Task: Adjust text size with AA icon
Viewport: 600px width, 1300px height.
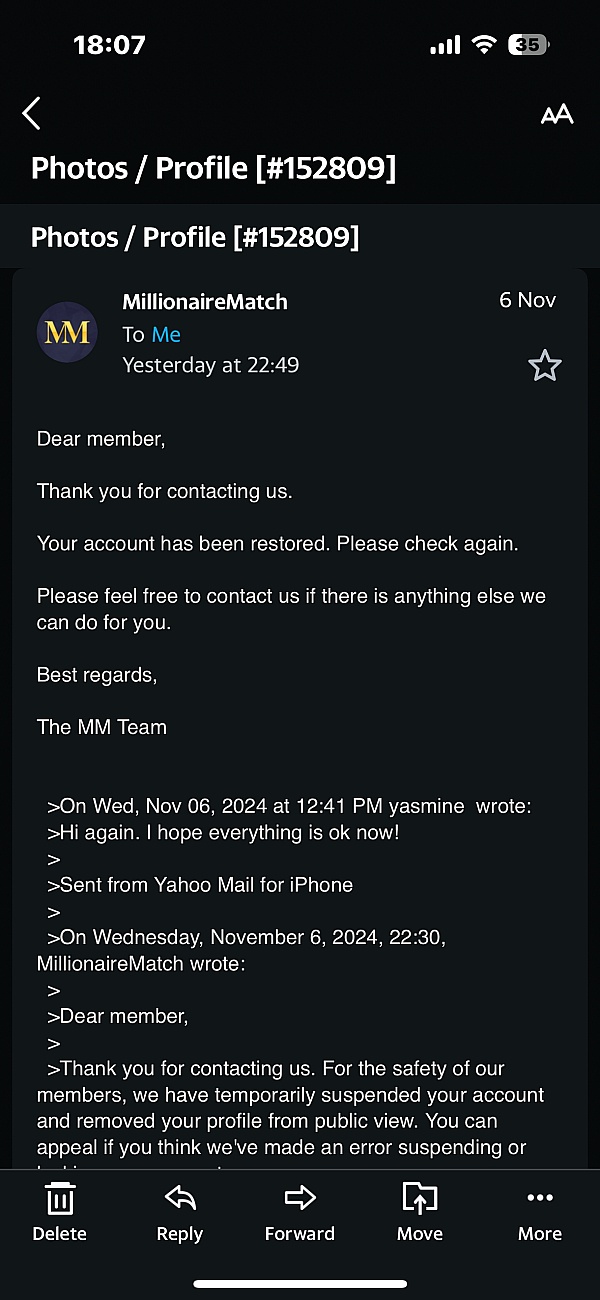Action: (557, 114)
